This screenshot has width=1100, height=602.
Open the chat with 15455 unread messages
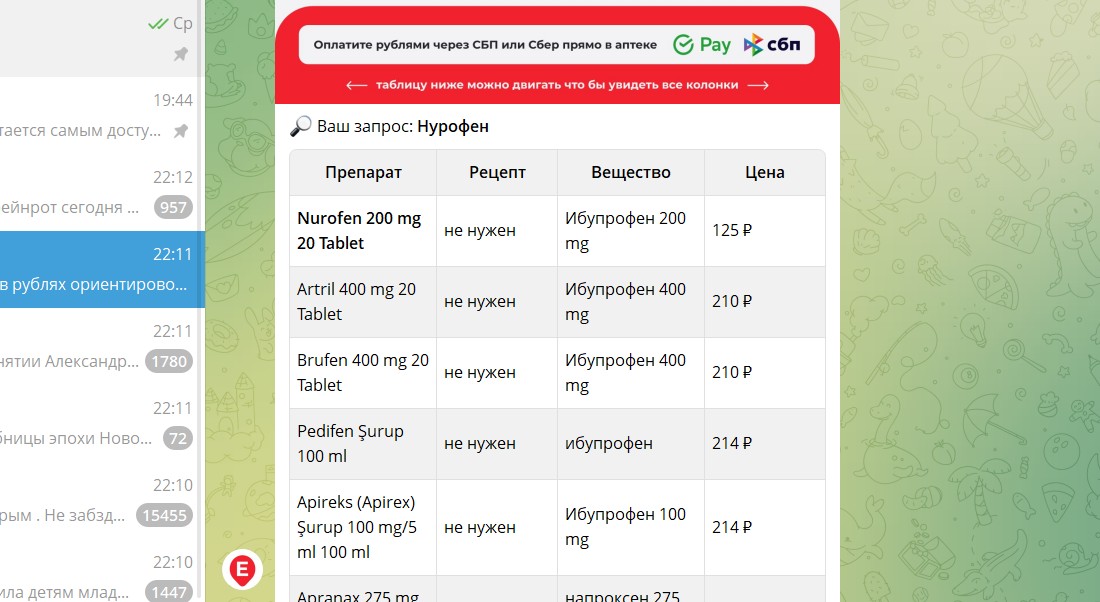point(102,501)
